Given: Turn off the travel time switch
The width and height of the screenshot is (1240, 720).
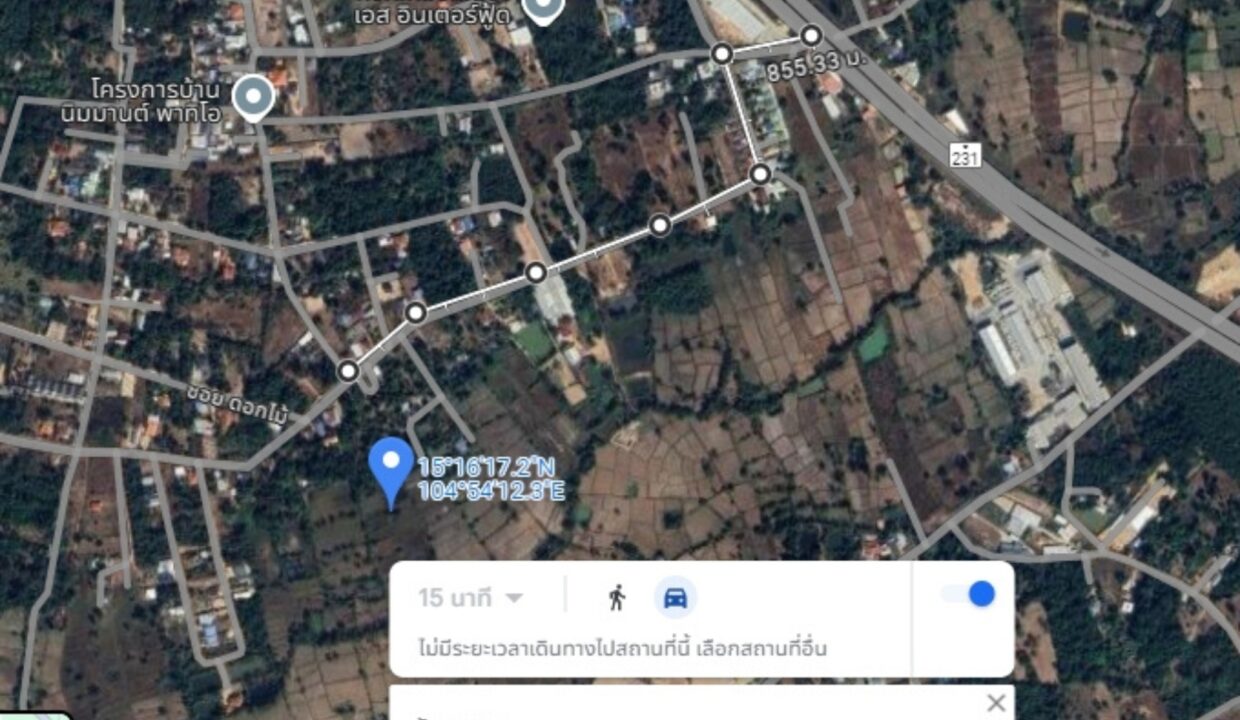Looking at the screenshot, I should click(969, 595).
